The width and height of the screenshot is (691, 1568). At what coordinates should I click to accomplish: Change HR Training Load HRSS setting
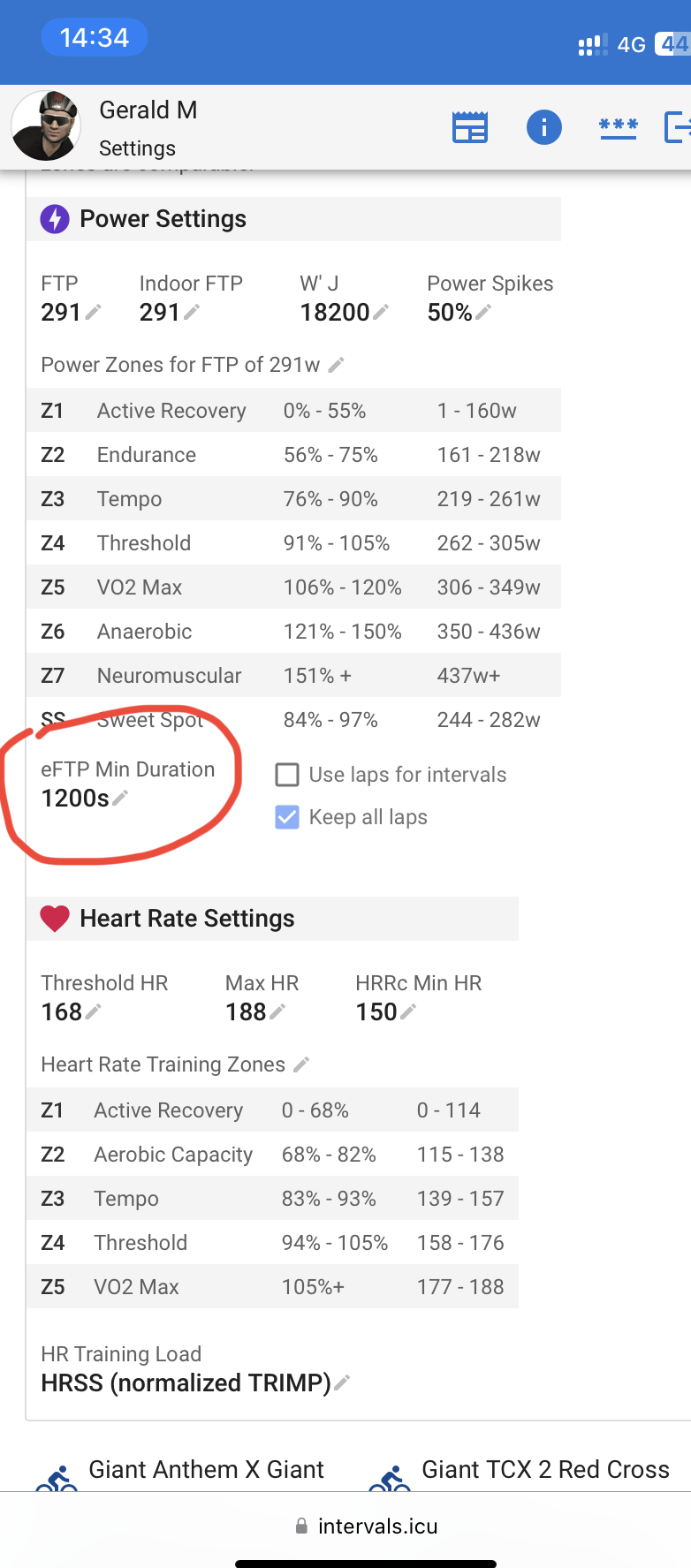pos(342,1382)
